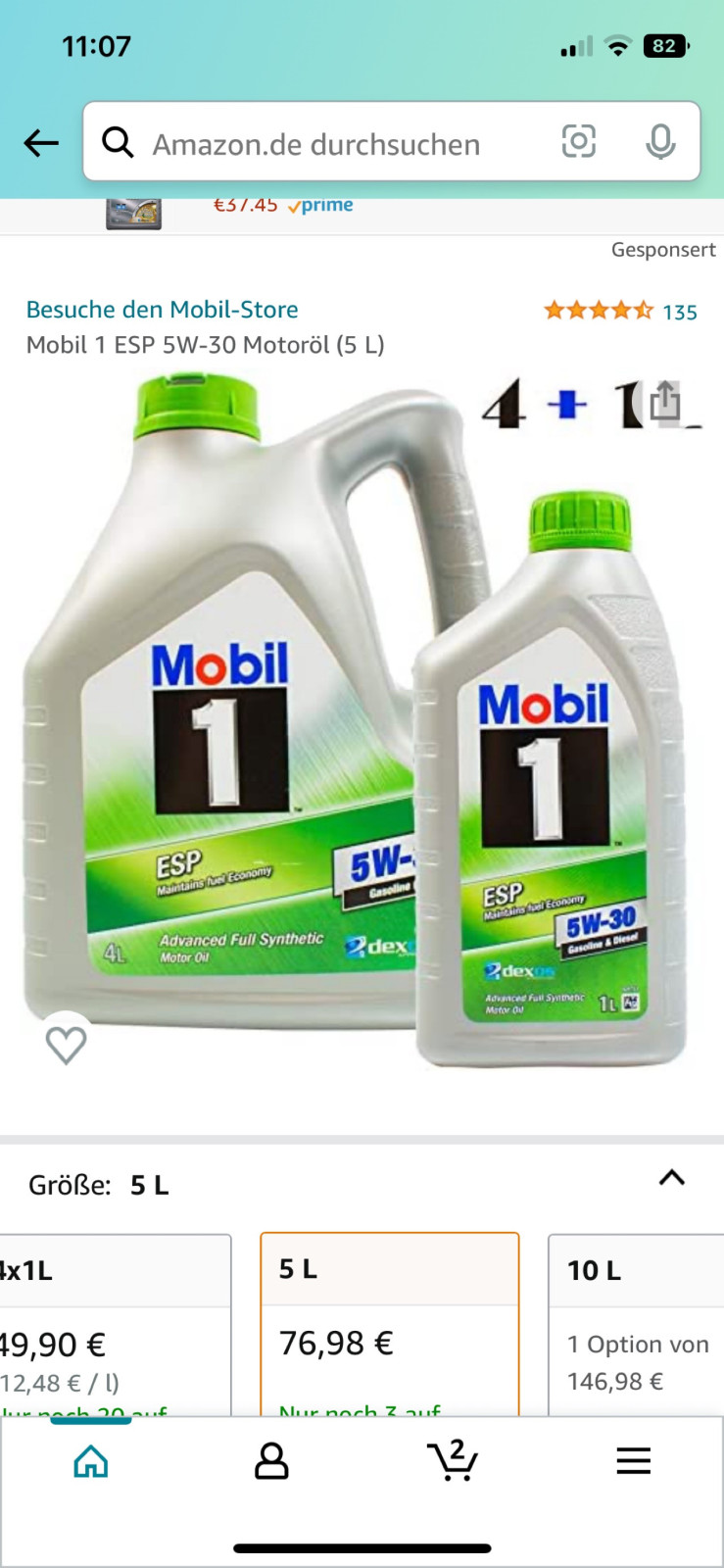Choose the 10 L size option

(637, 1323)
